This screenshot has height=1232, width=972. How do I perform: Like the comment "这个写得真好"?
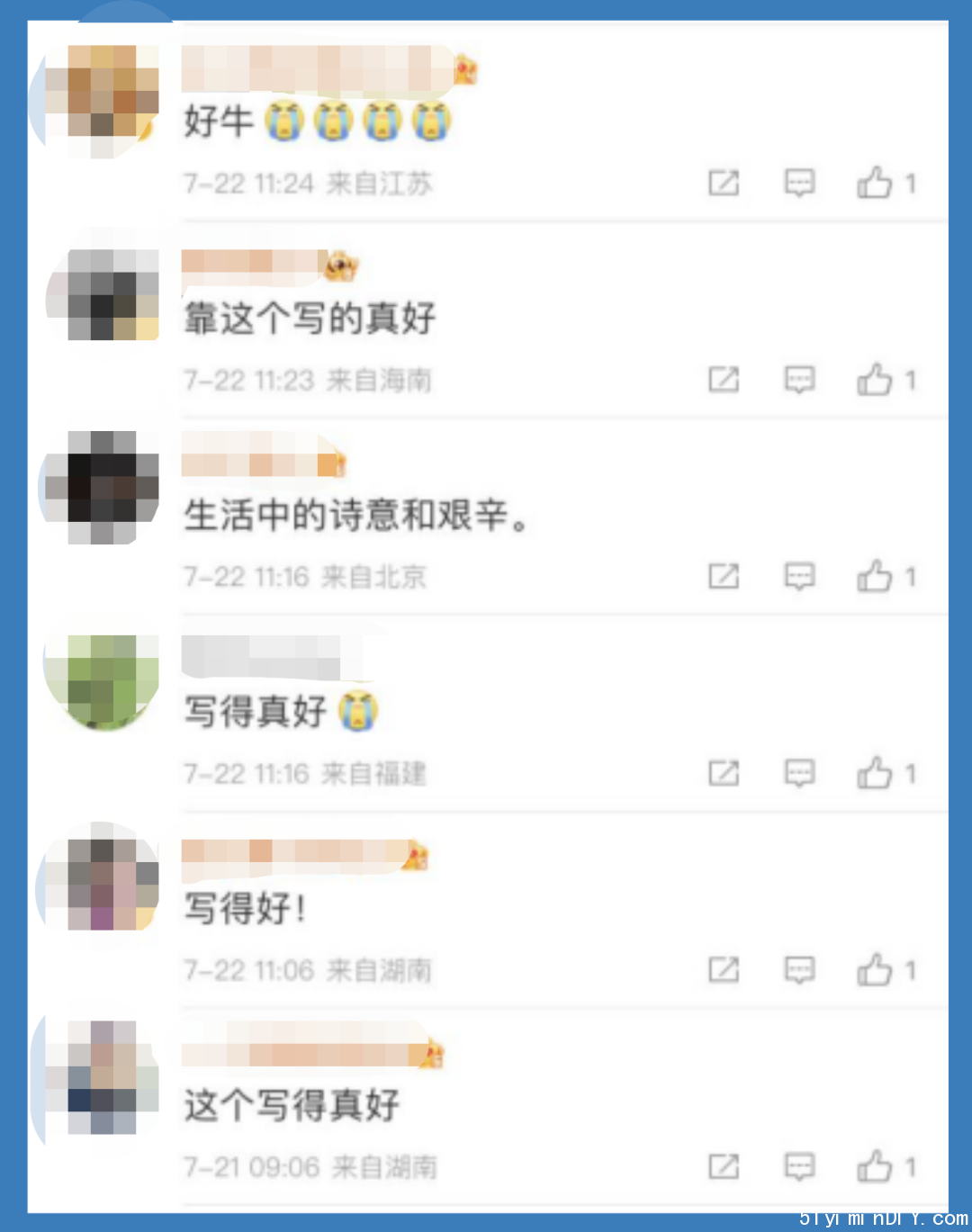point(874,1166)
